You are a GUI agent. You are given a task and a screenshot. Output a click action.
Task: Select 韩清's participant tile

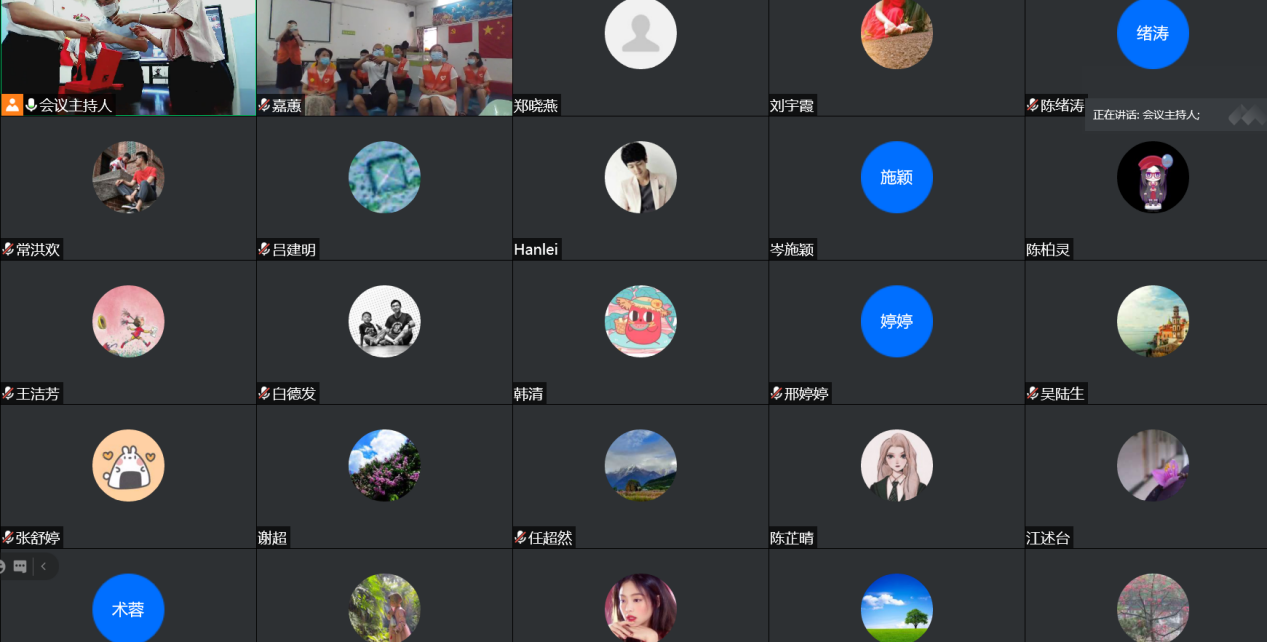tap(640, 323)
